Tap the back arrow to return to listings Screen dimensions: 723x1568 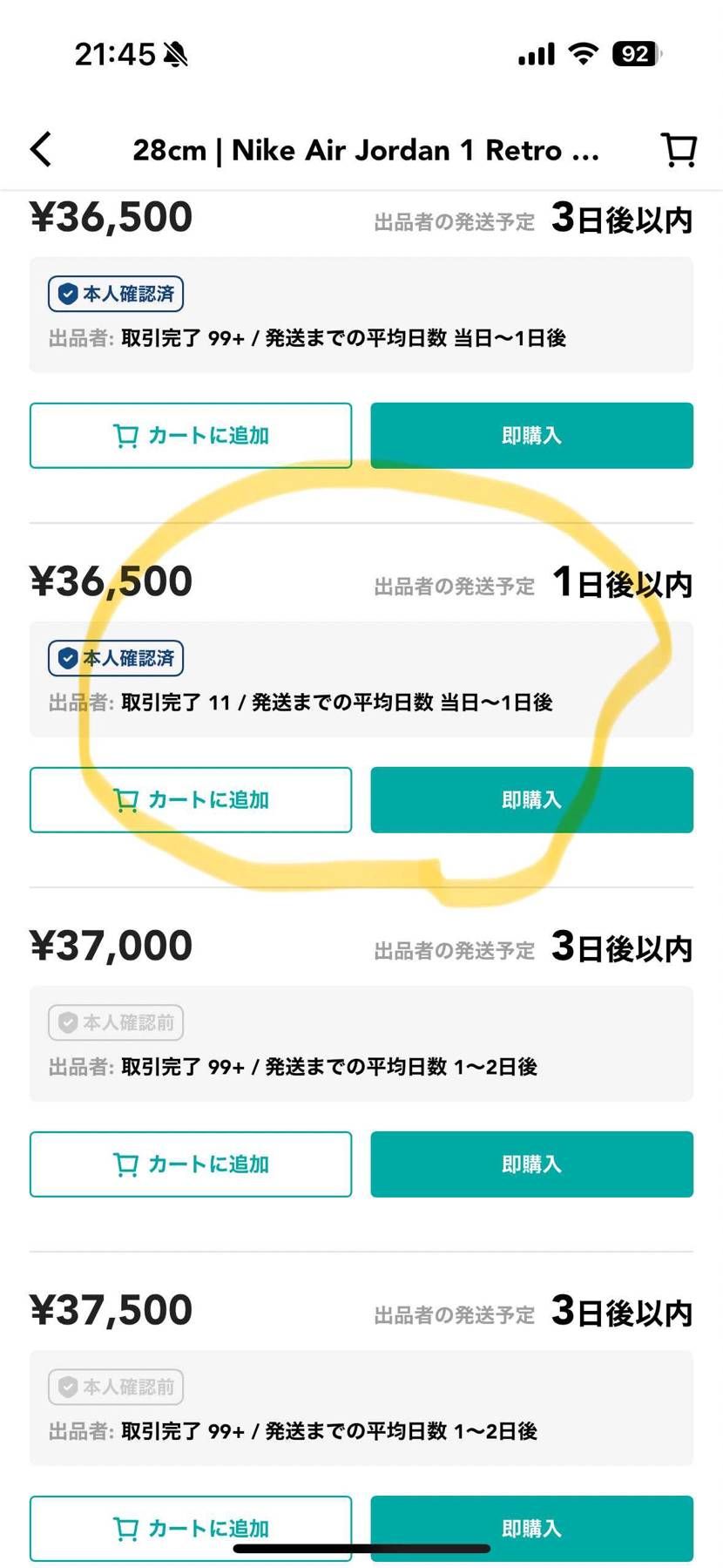pos(41,149)
